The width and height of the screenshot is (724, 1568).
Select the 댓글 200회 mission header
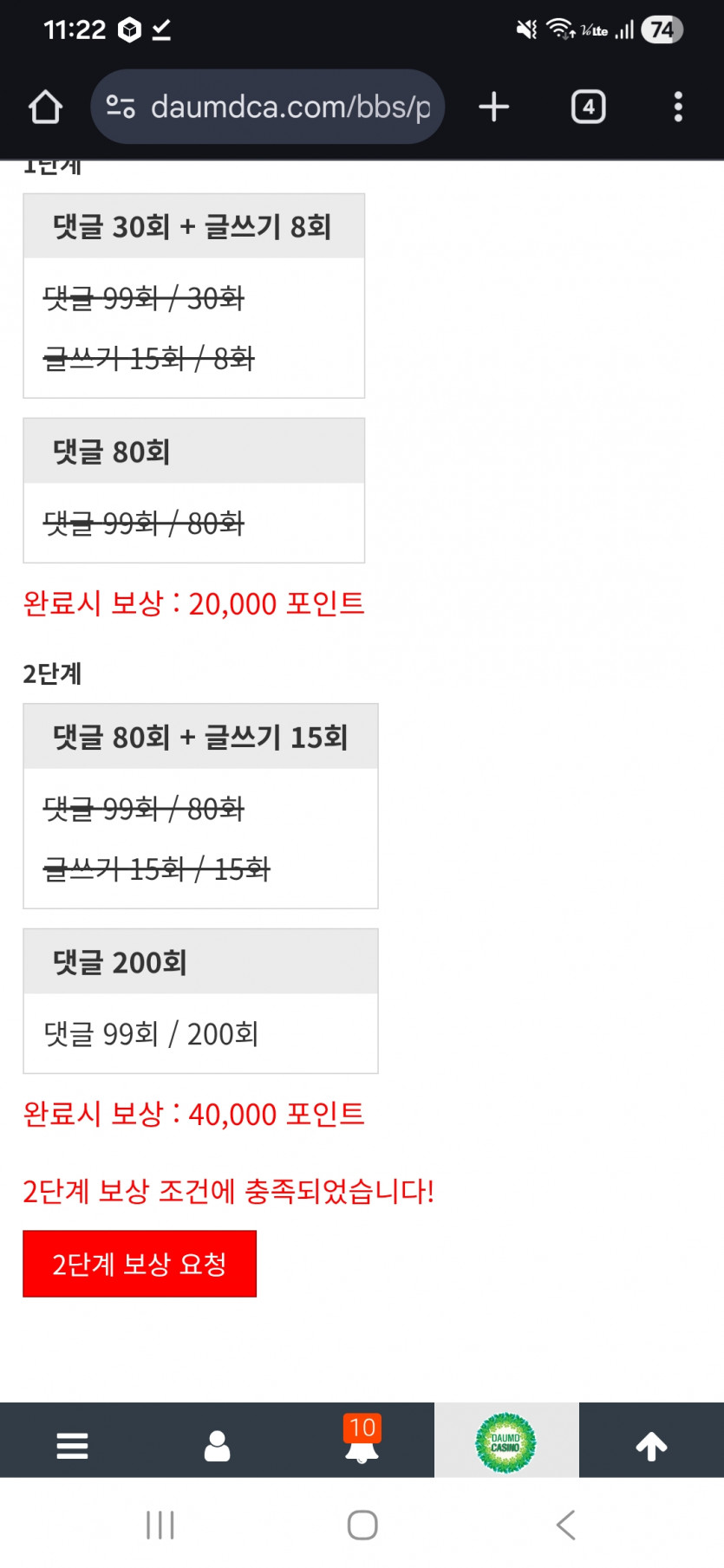click(117, 960)
